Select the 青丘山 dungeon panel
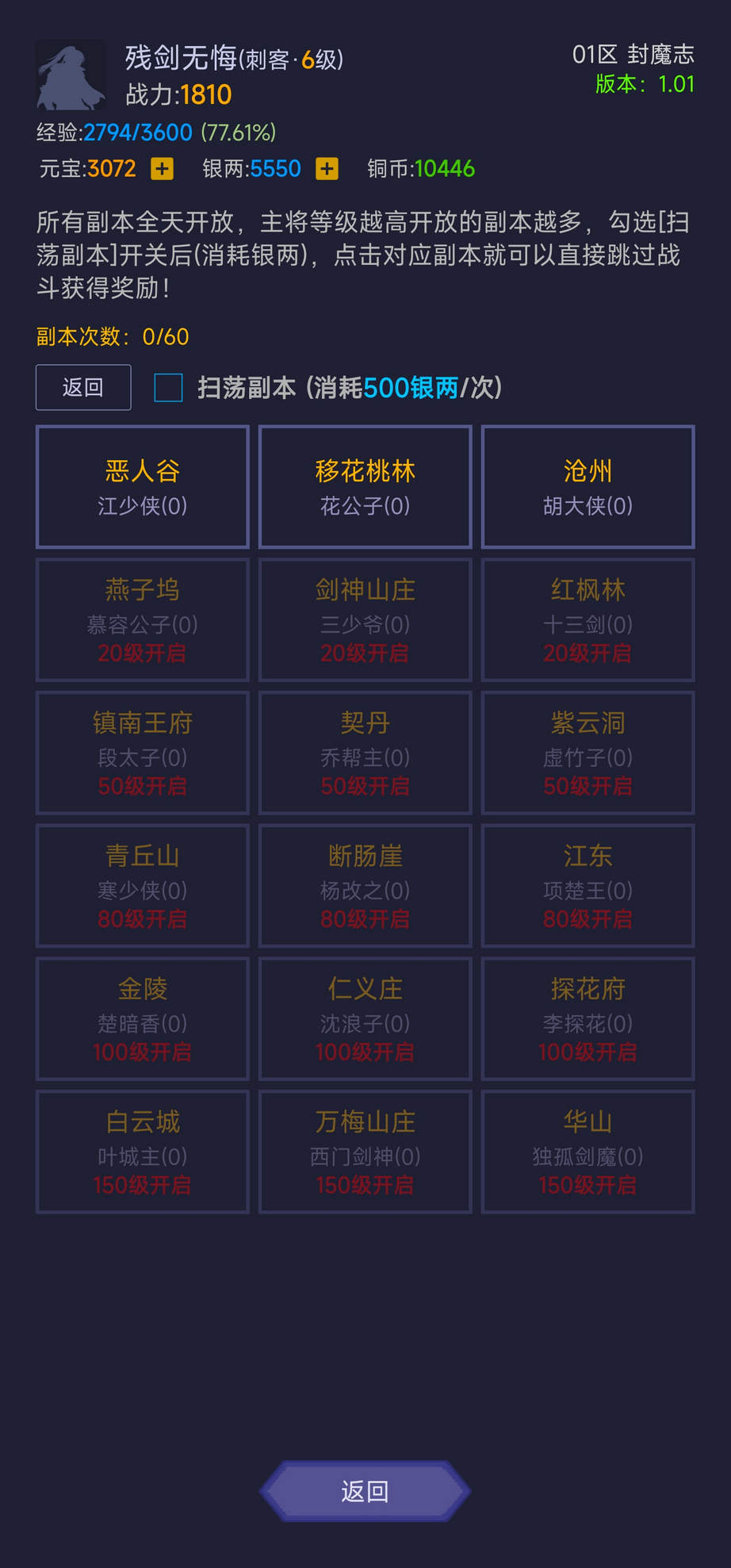This screenshot has height=1568, width=731. pyautogui.click(x=142, y=886)
